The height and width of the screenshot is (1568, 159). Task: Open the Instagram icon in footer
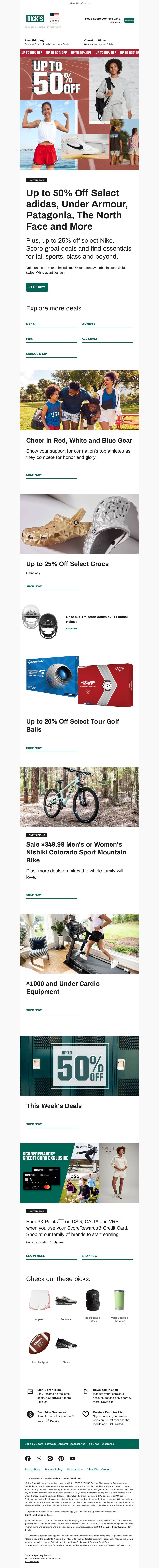[50, 1459]
